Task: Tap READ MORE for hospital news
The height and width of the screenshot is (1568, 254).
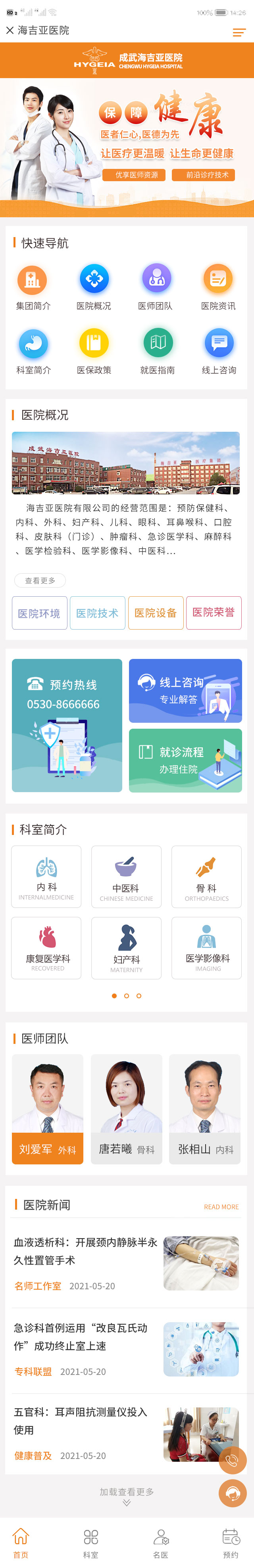Action: click(x=221, y=1206)
